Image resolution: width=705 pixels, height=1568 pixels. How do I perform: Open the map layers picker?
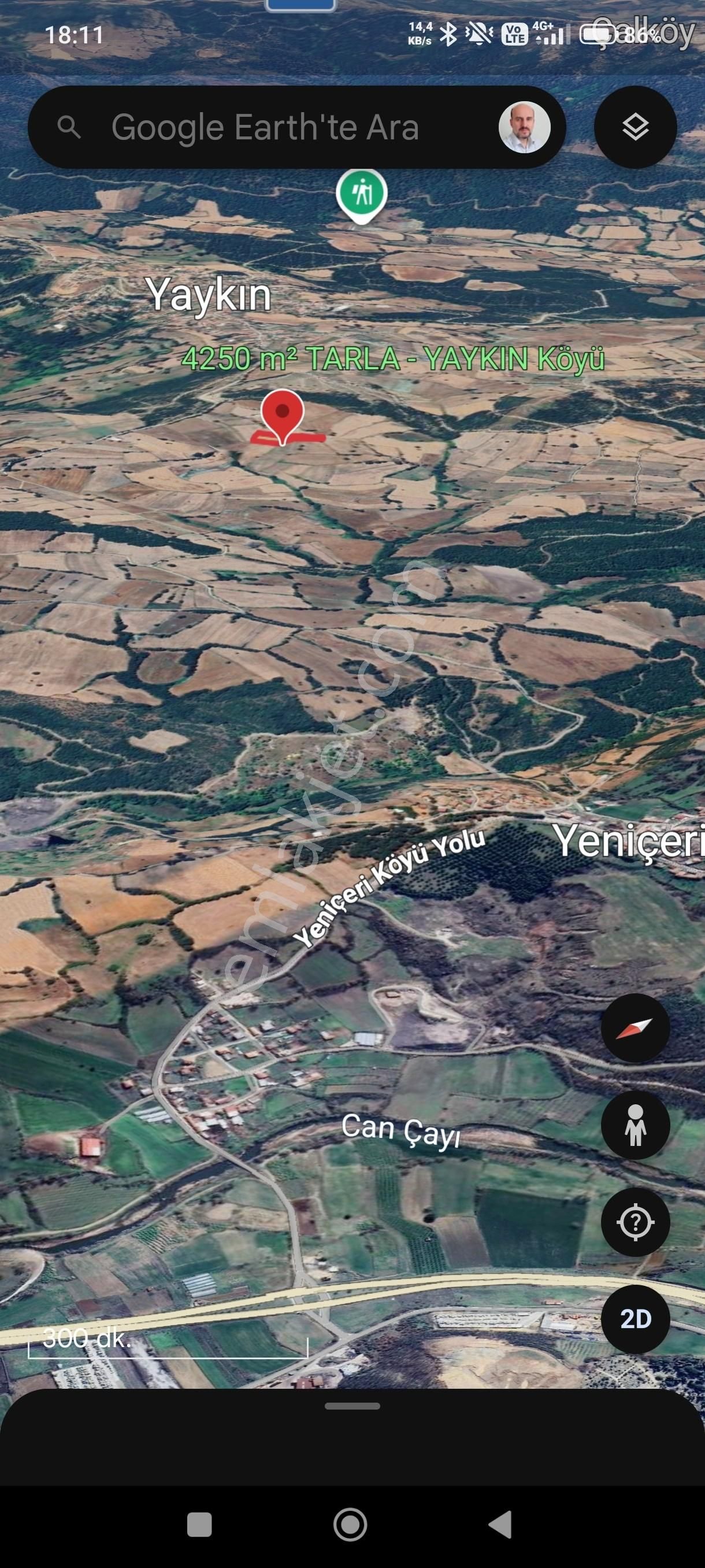[x=635, y=127]
